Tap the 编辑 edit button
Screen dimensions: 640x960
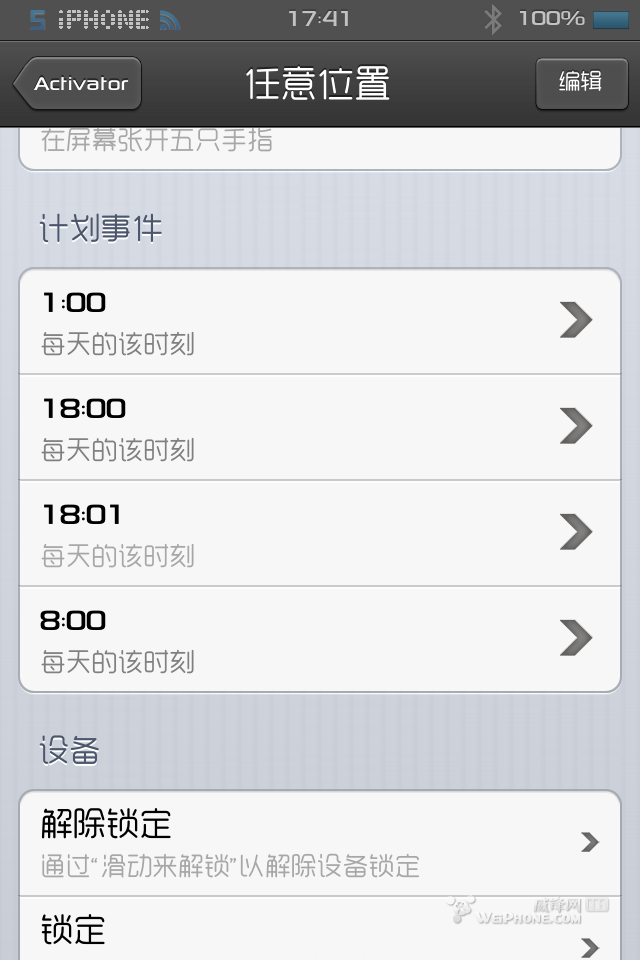click(580, 83)
